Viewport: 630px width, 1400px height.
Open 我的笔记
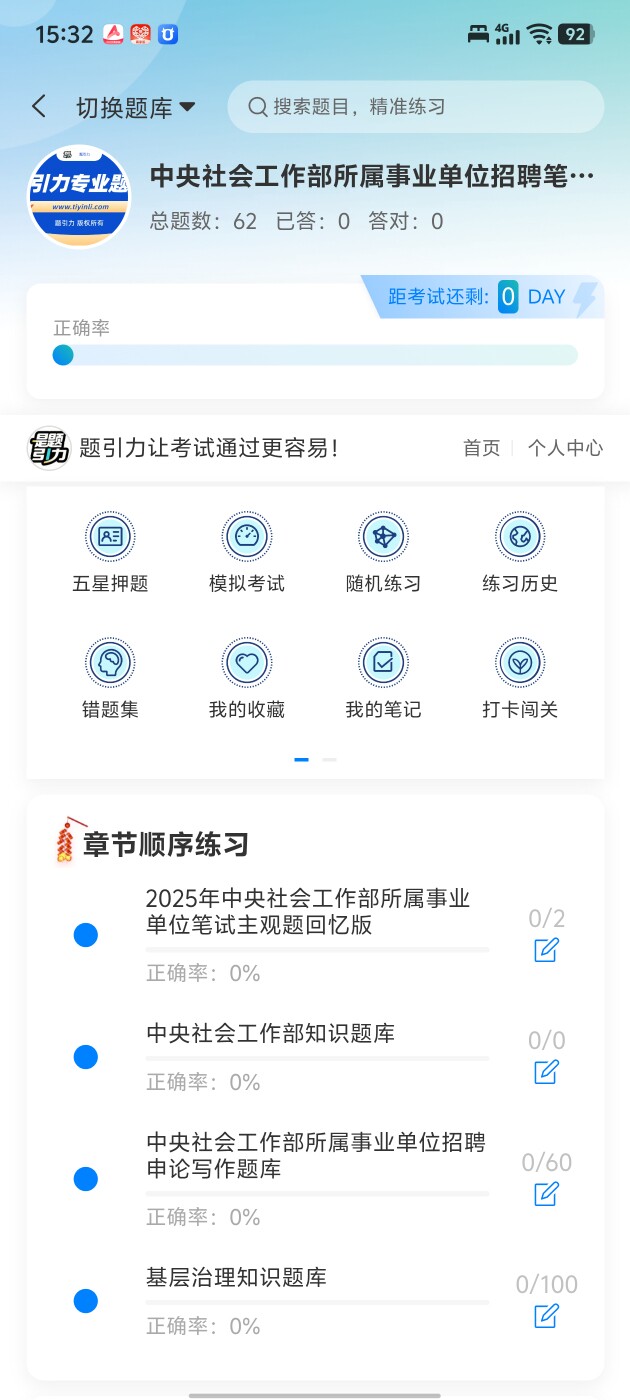(x=383, y=679)
